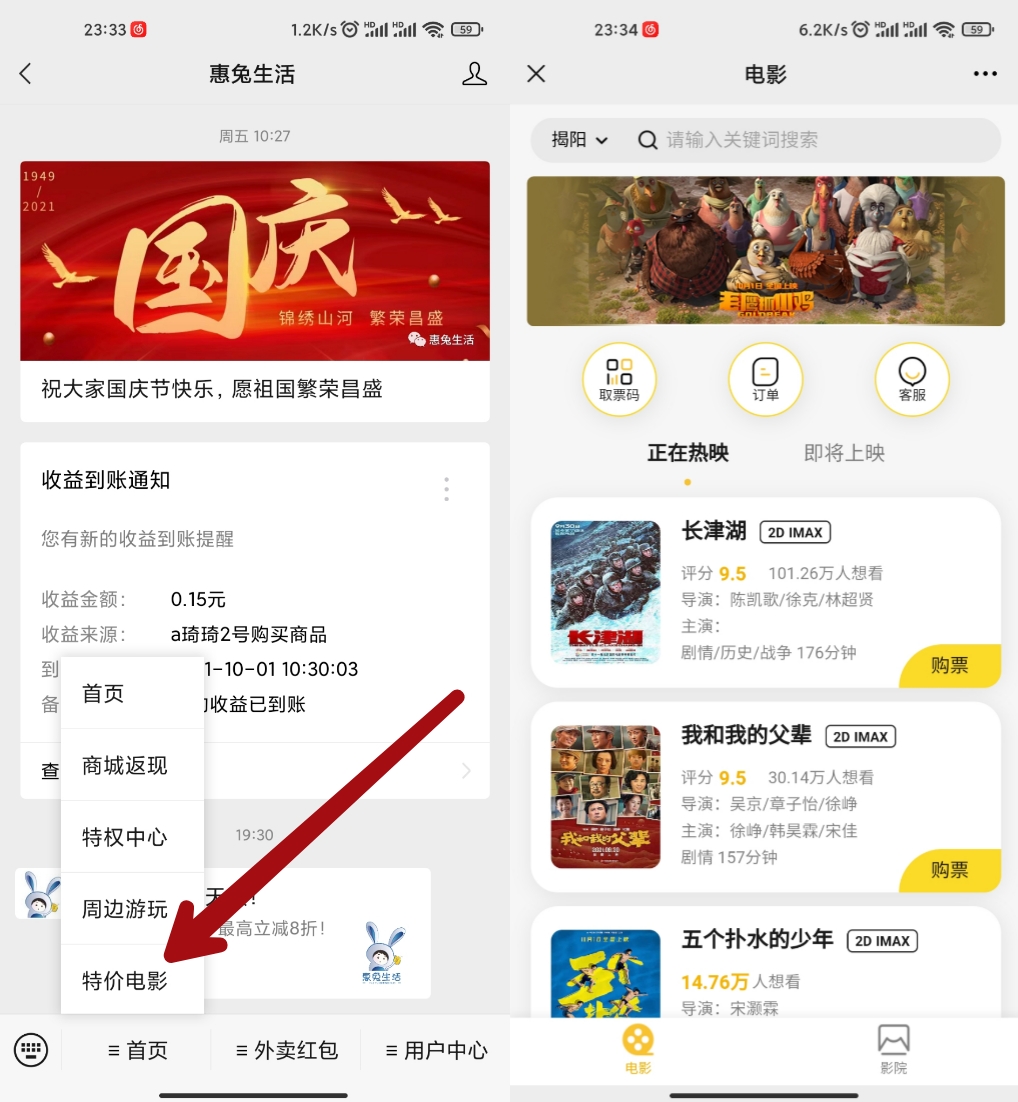Screen dimensions: 1018x1102
Task: Open the 外卖红包 bottom menu
Action: click(287, 1050)
